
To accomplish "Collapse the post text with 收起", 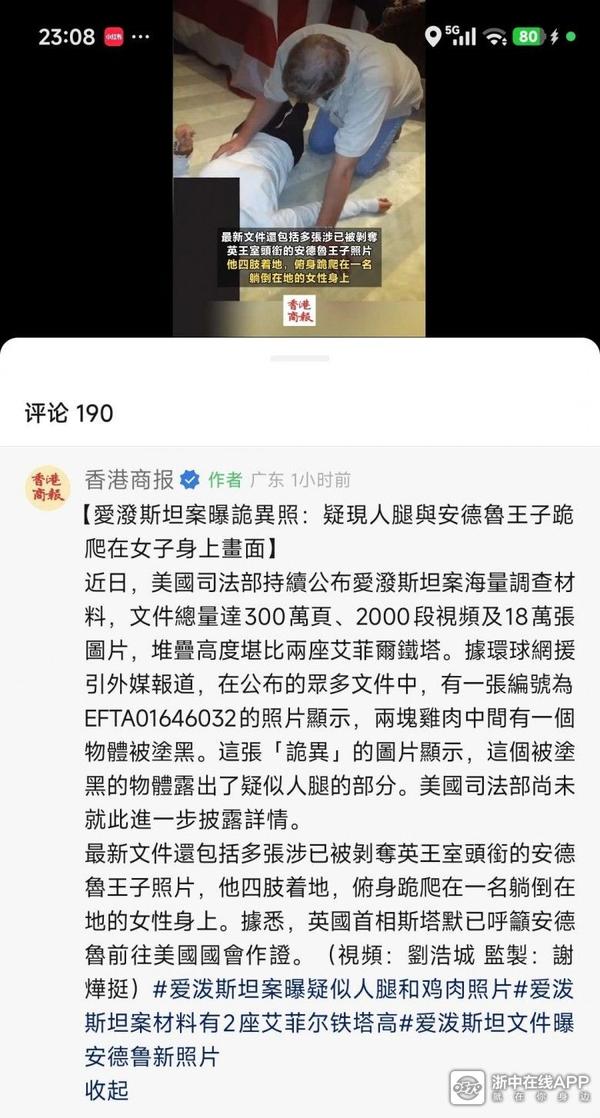I will click(x=107, y=1089).
